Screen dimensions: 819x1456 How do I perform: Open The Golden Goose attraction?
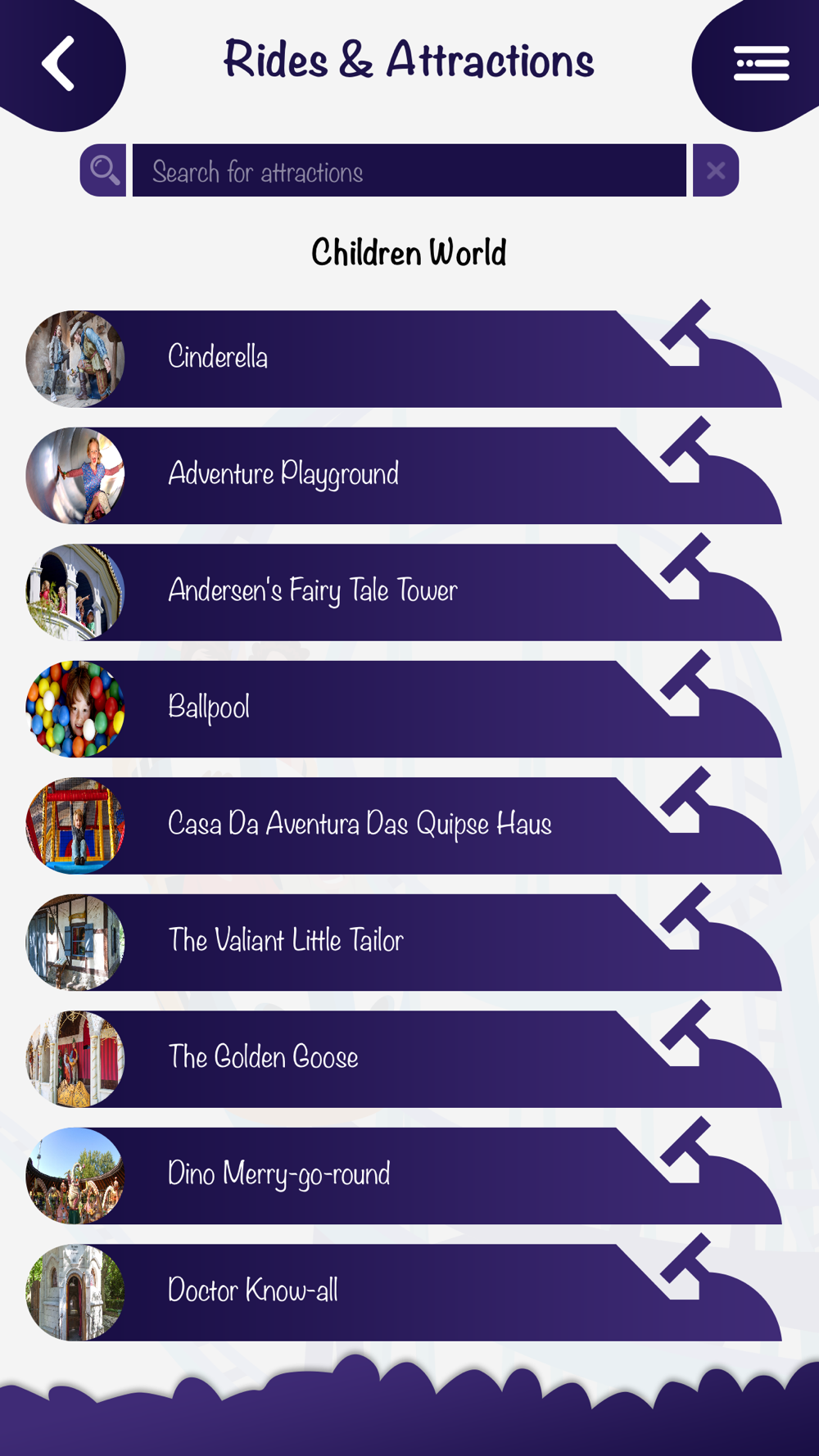pos(404,1058)
